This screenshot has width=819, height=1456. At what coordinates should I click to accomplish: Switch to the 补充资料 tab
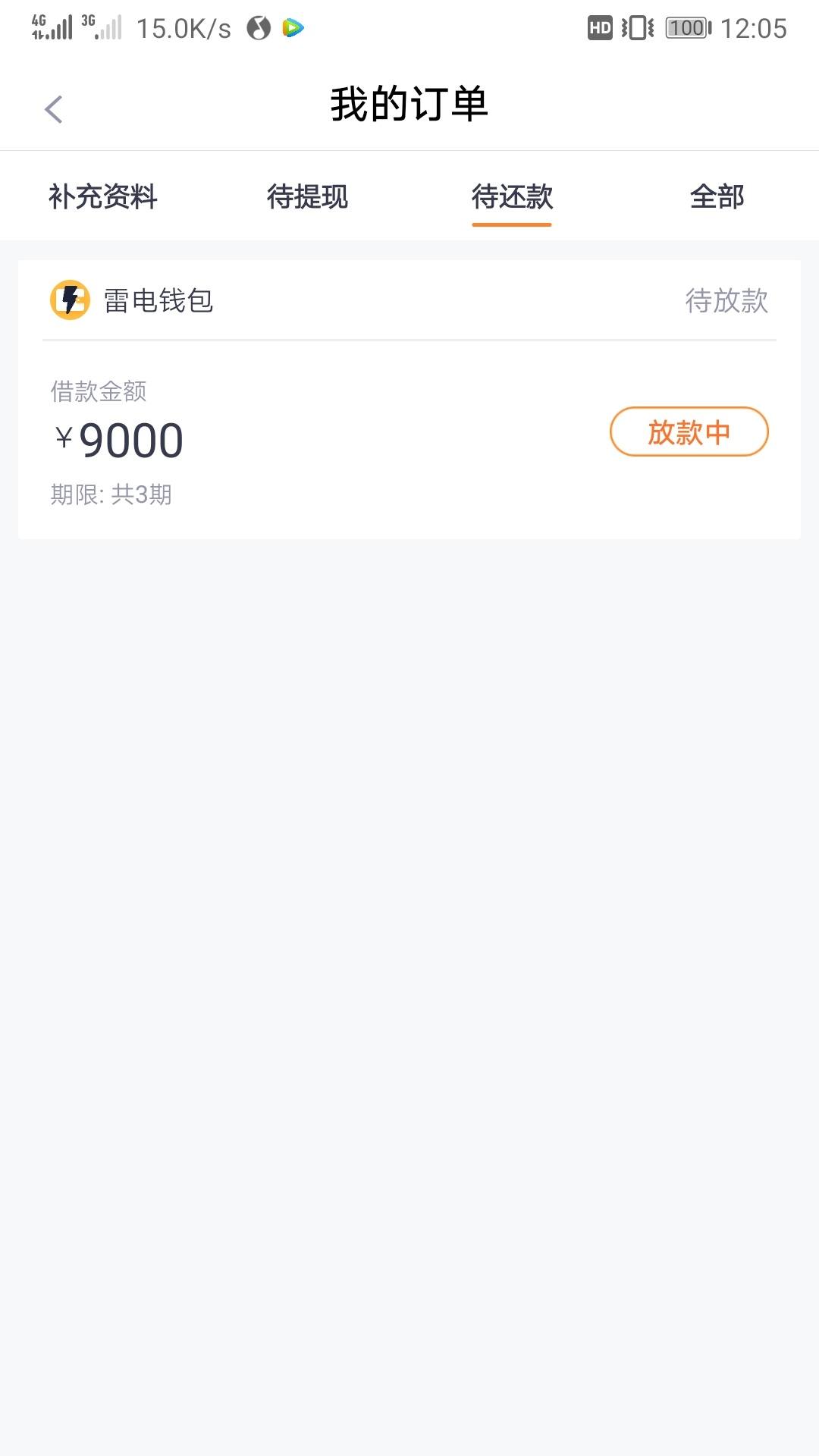(102, 196)
